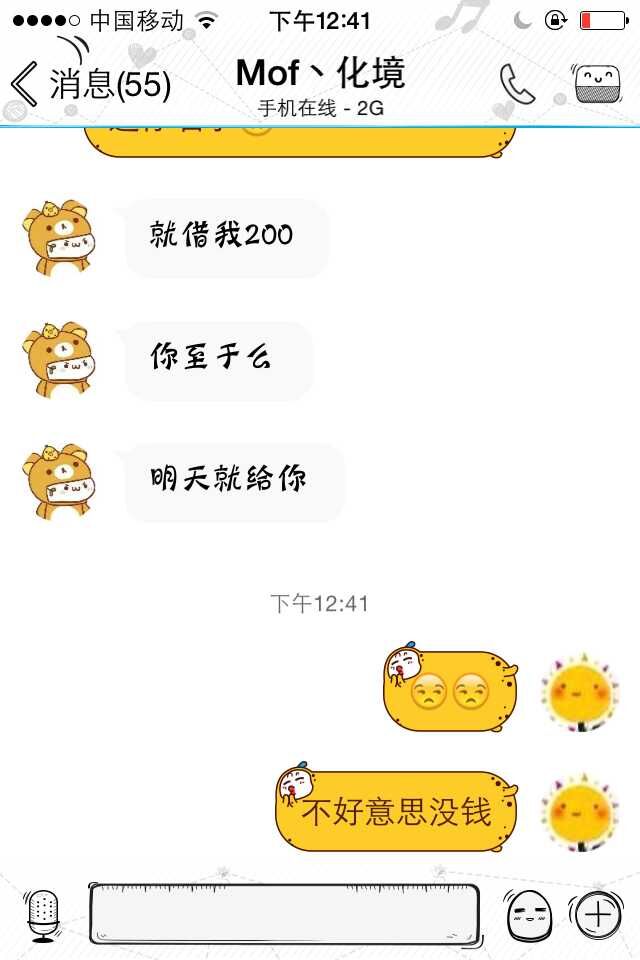Screen dimensions: 640x960
Task: Switch to voice input with the microphone
Action: click(43, 914)
